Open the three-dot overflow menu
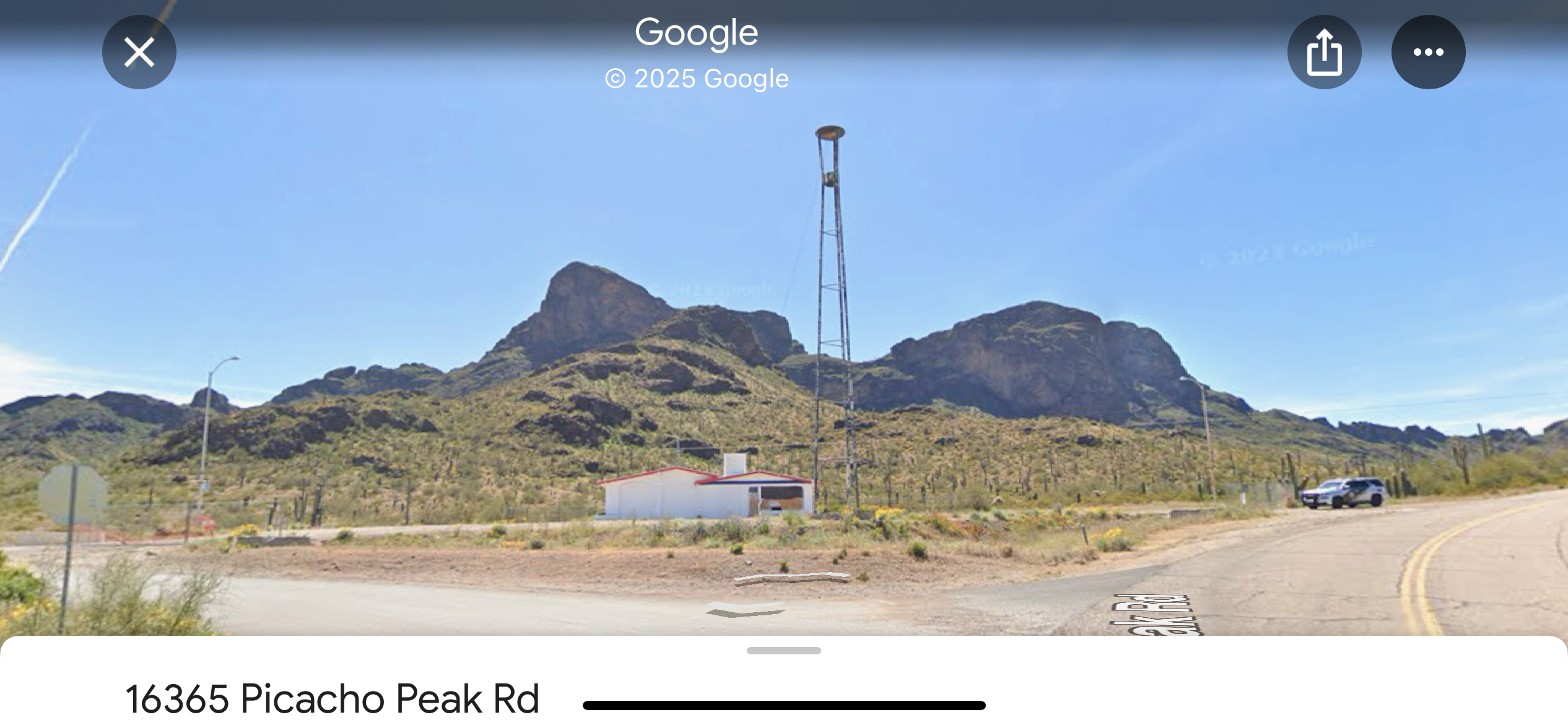This screenshot has width=1568, height=725. point(1428,52)
